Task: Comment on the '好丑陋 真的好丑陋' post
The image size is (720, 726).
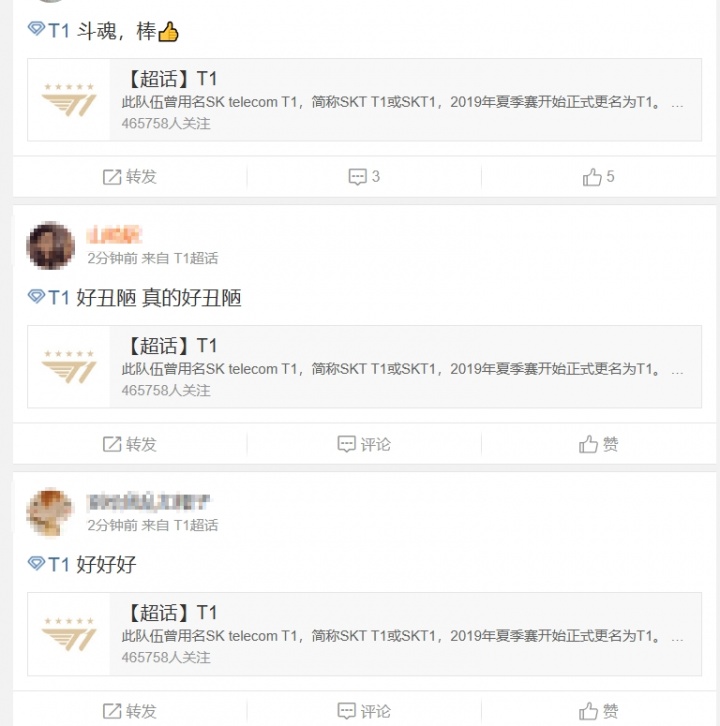Action: [x=364, y=444]
